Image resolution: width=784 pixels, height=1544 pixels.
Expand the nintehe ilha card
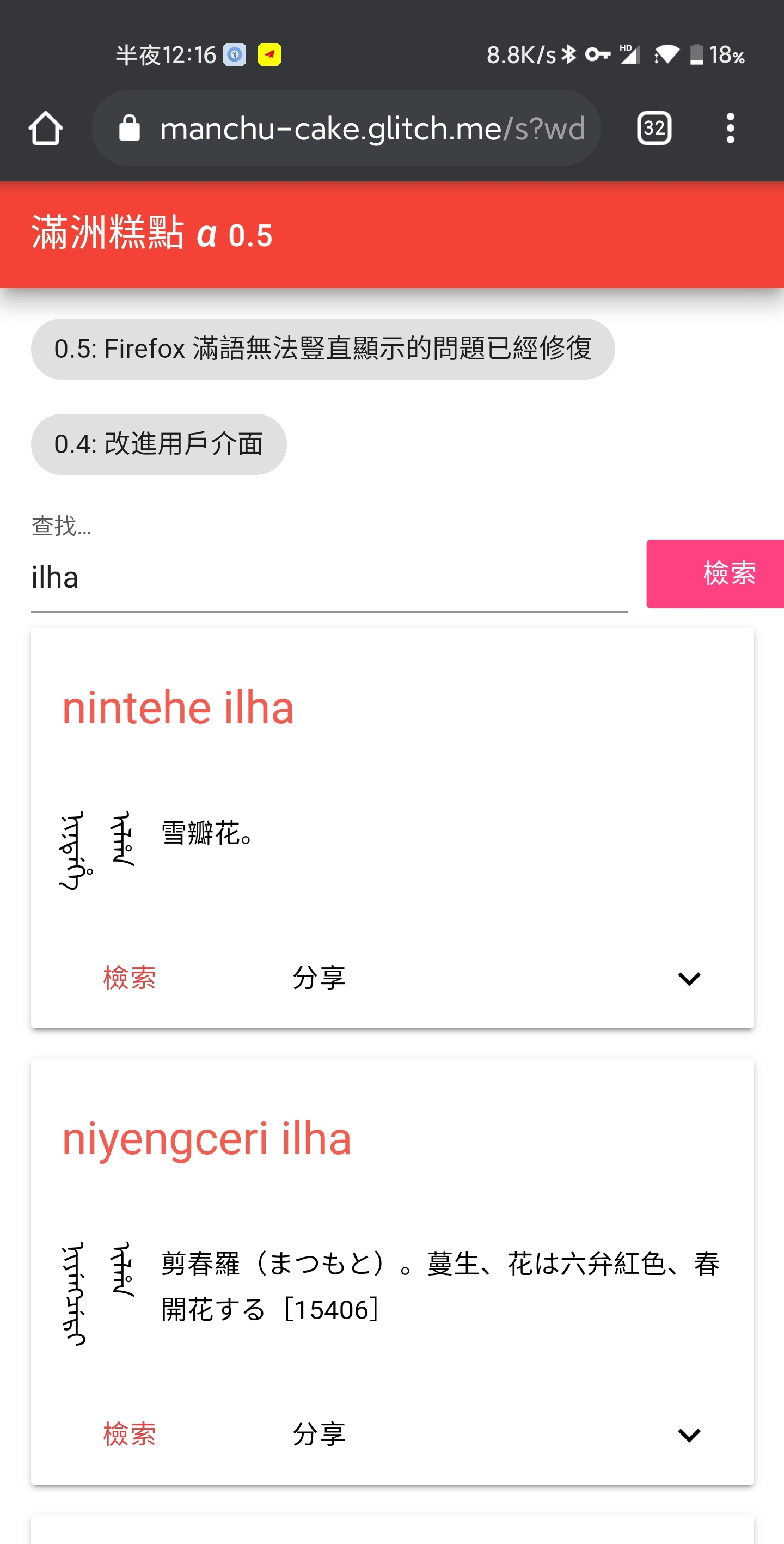pos(689,979)
